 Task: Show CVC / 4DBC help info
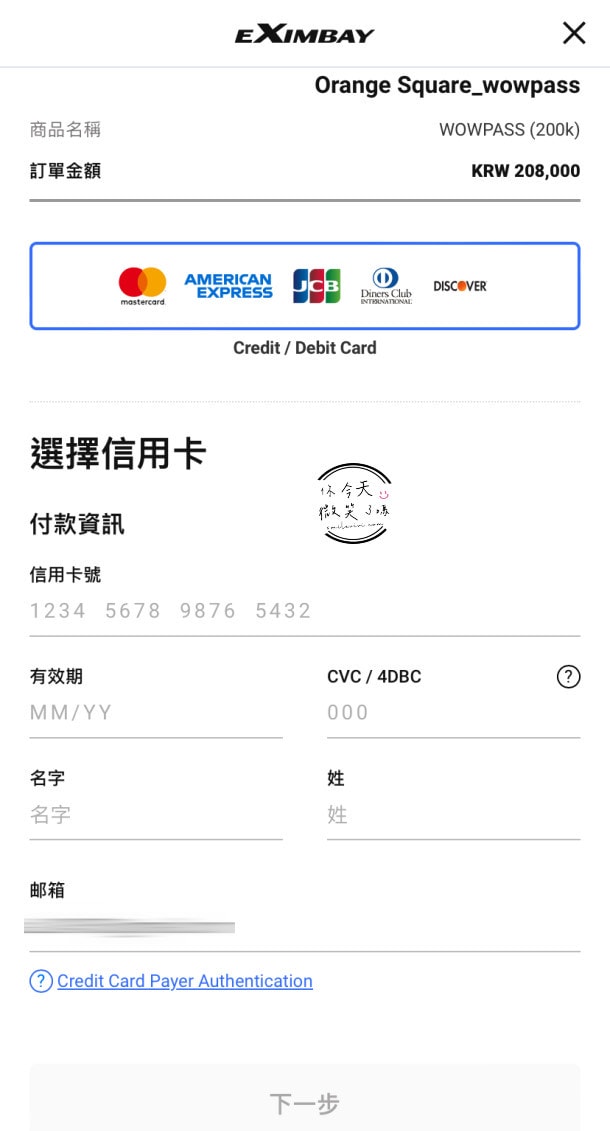[x=567, y=677]
